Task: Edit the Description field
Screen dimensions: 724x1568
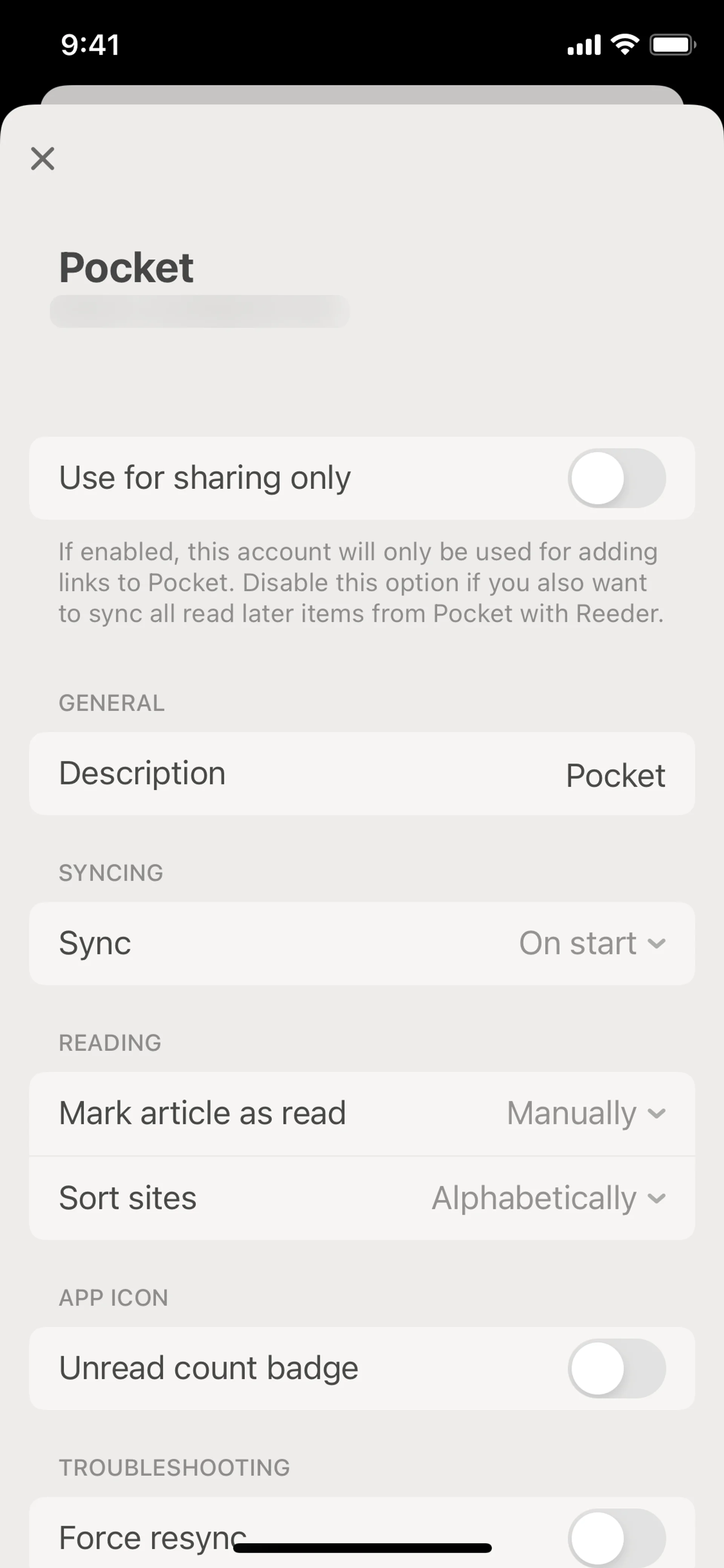Action: click(x=615, y=775)
